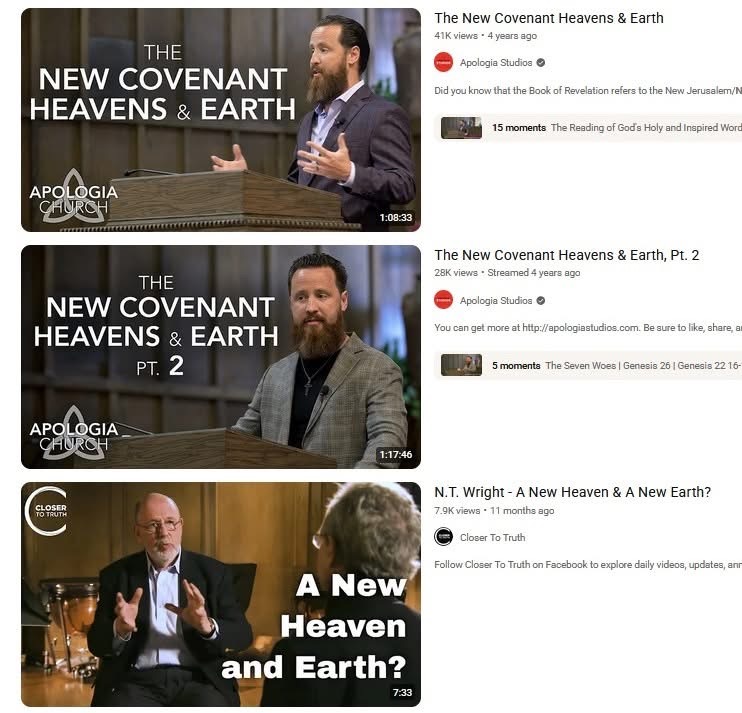The width and height of the screenshot is (742, 713).
Task: Open title The New Covenant Heavens & Earth, Pt. 2
Action: 566,255
